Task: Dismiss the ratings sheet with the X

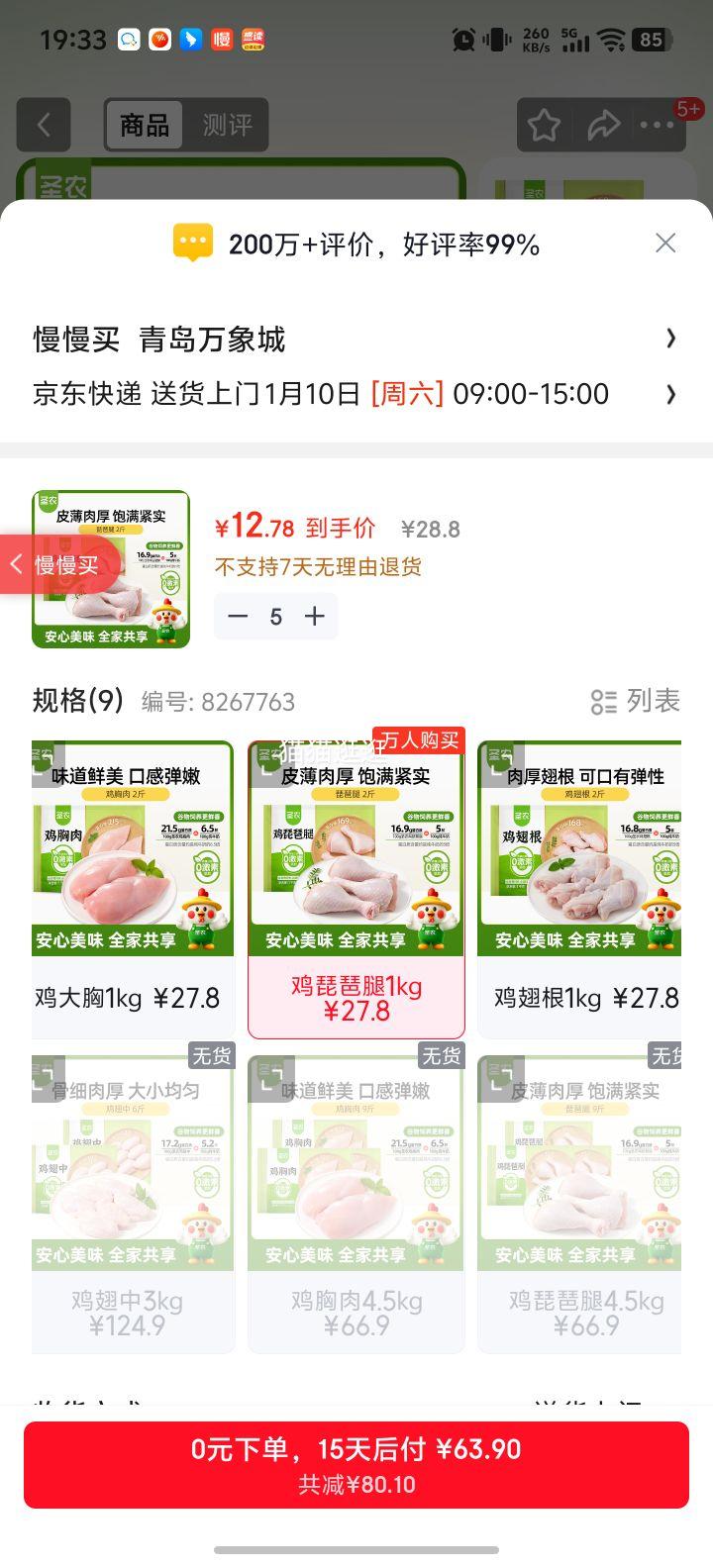Action: (x=664, y=243)
